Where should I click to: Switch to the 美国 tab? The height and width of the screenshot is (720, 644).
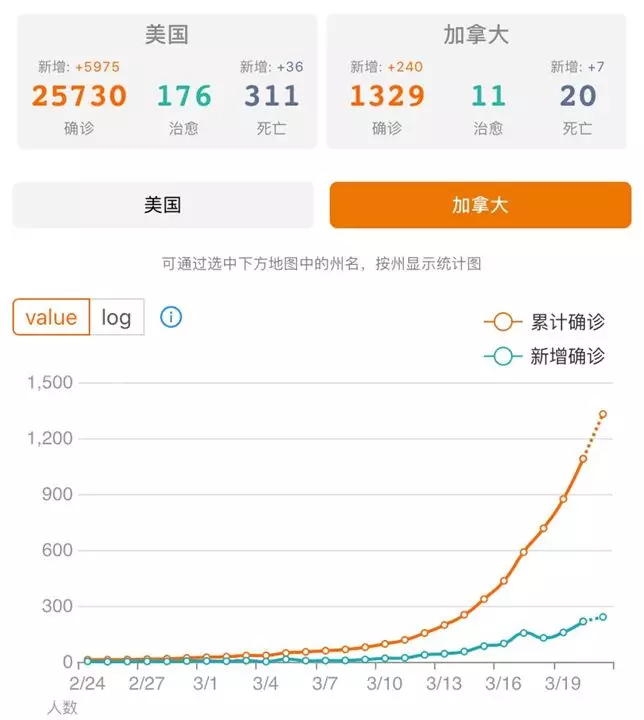pos(163,205)
